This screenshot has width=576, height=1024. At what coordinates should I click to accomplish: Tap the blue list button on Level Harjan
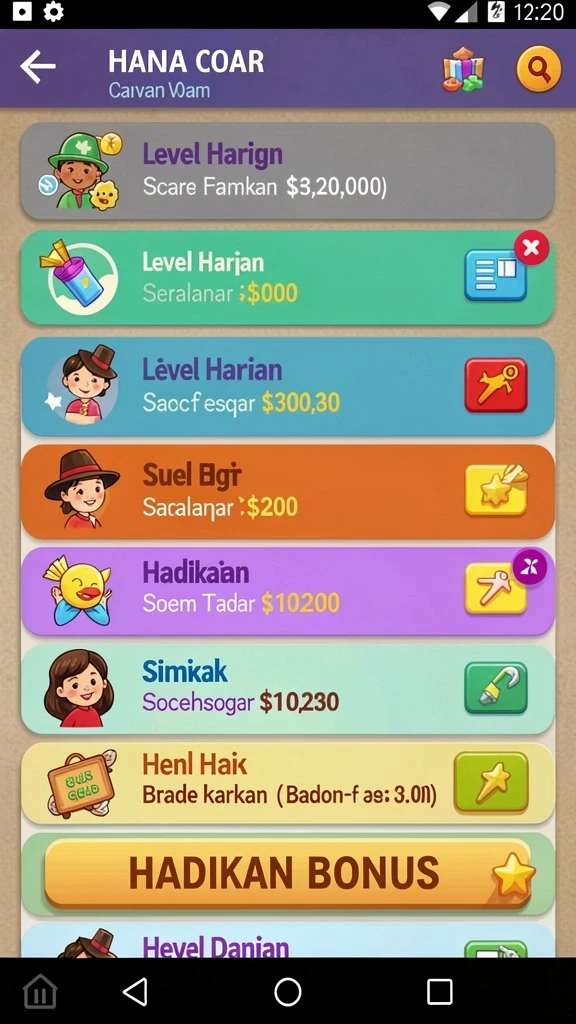tap(496, 276)
